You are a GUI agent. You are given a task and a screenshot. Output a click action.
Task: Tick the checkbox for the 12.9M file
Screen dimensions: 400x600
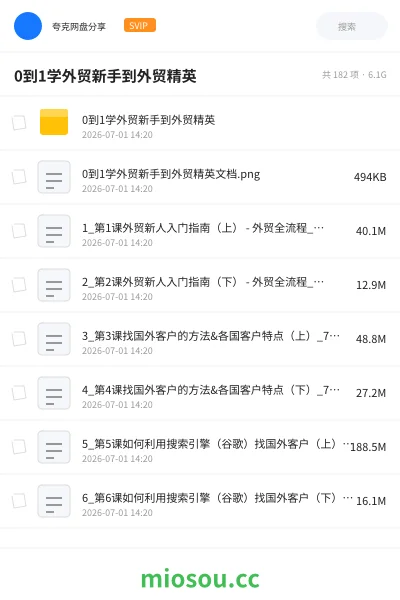(x=19, y=285)
